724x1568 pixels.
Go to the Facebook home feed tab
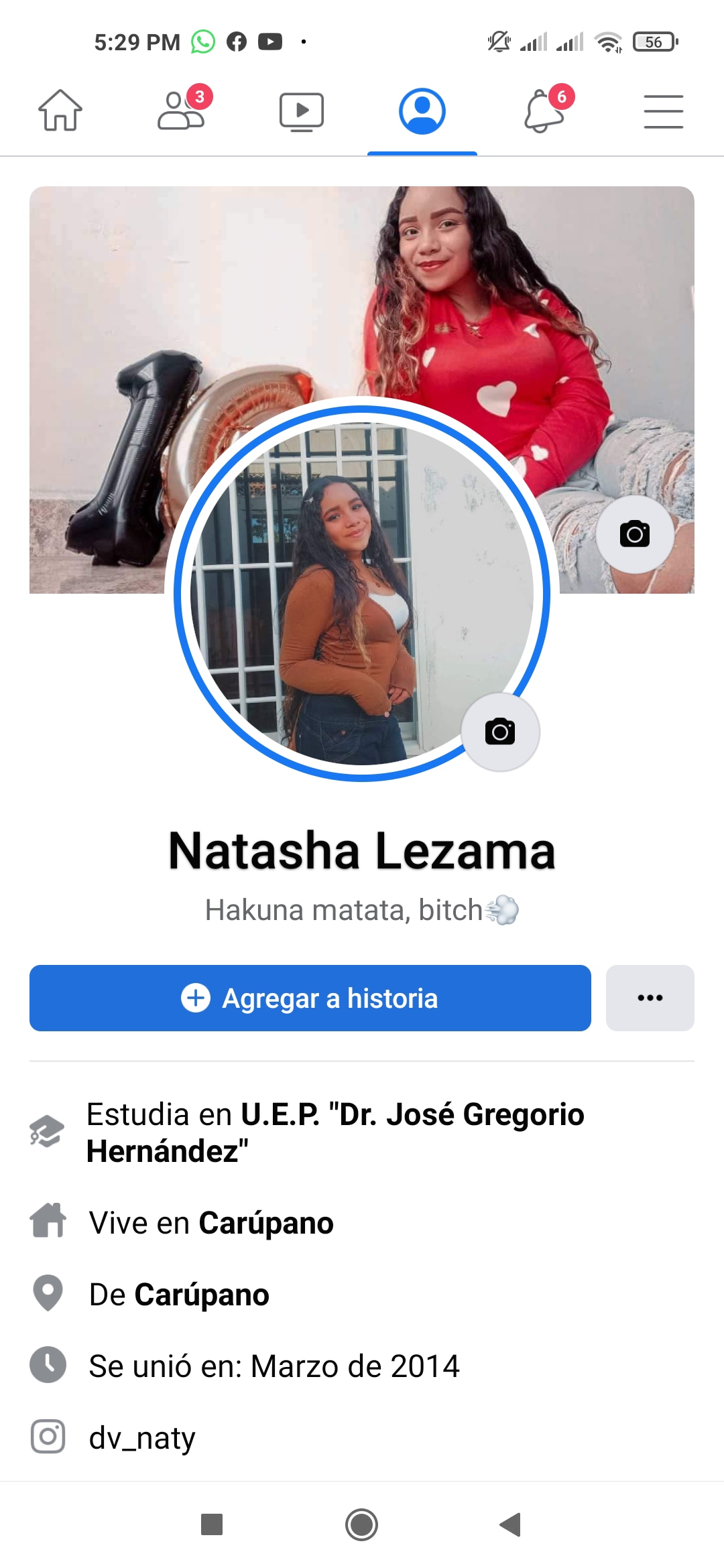(60, 111)
